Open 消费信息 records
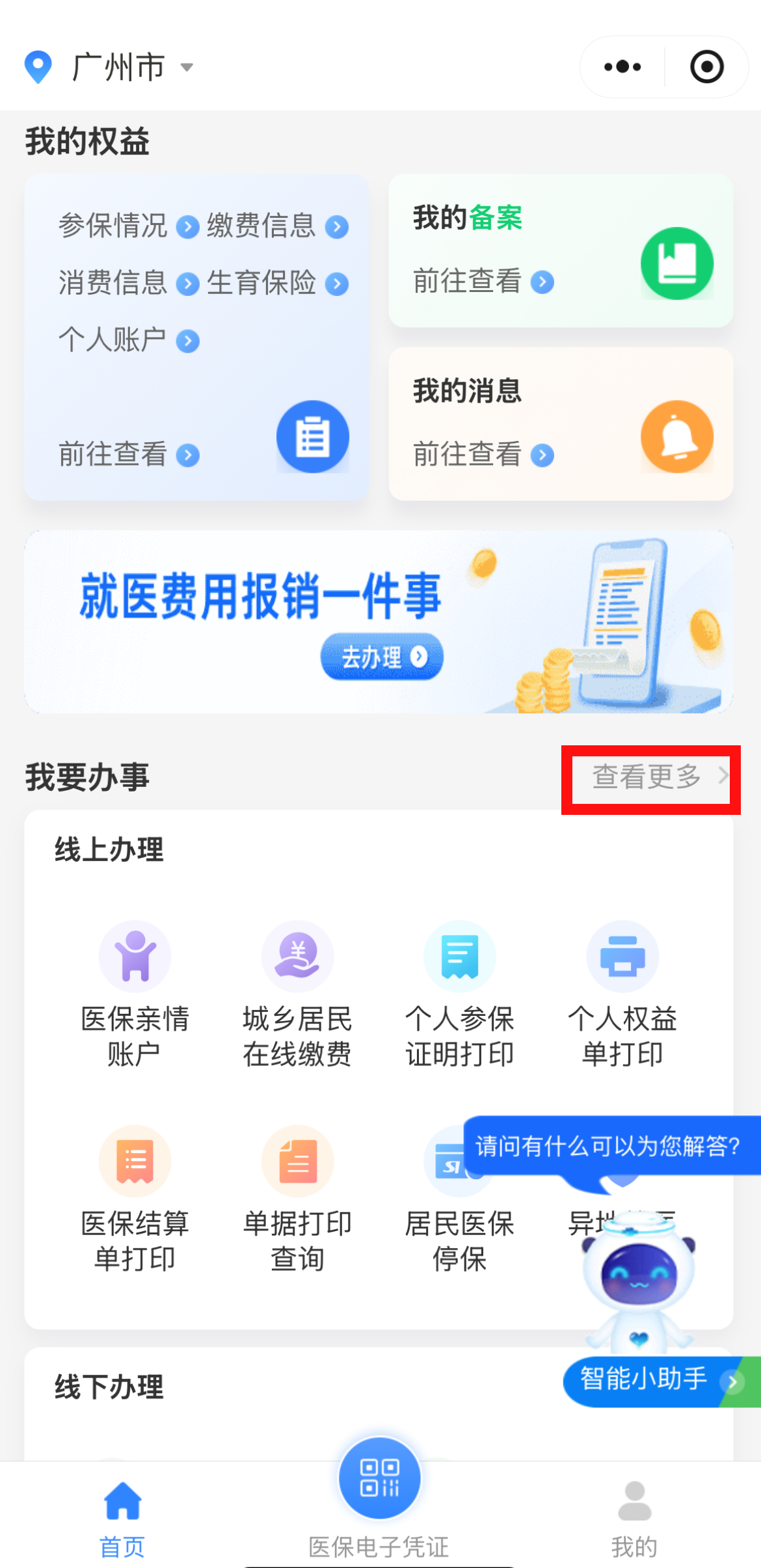The height and width of the screenshot is (1568, 761). [x=128, y=284]
